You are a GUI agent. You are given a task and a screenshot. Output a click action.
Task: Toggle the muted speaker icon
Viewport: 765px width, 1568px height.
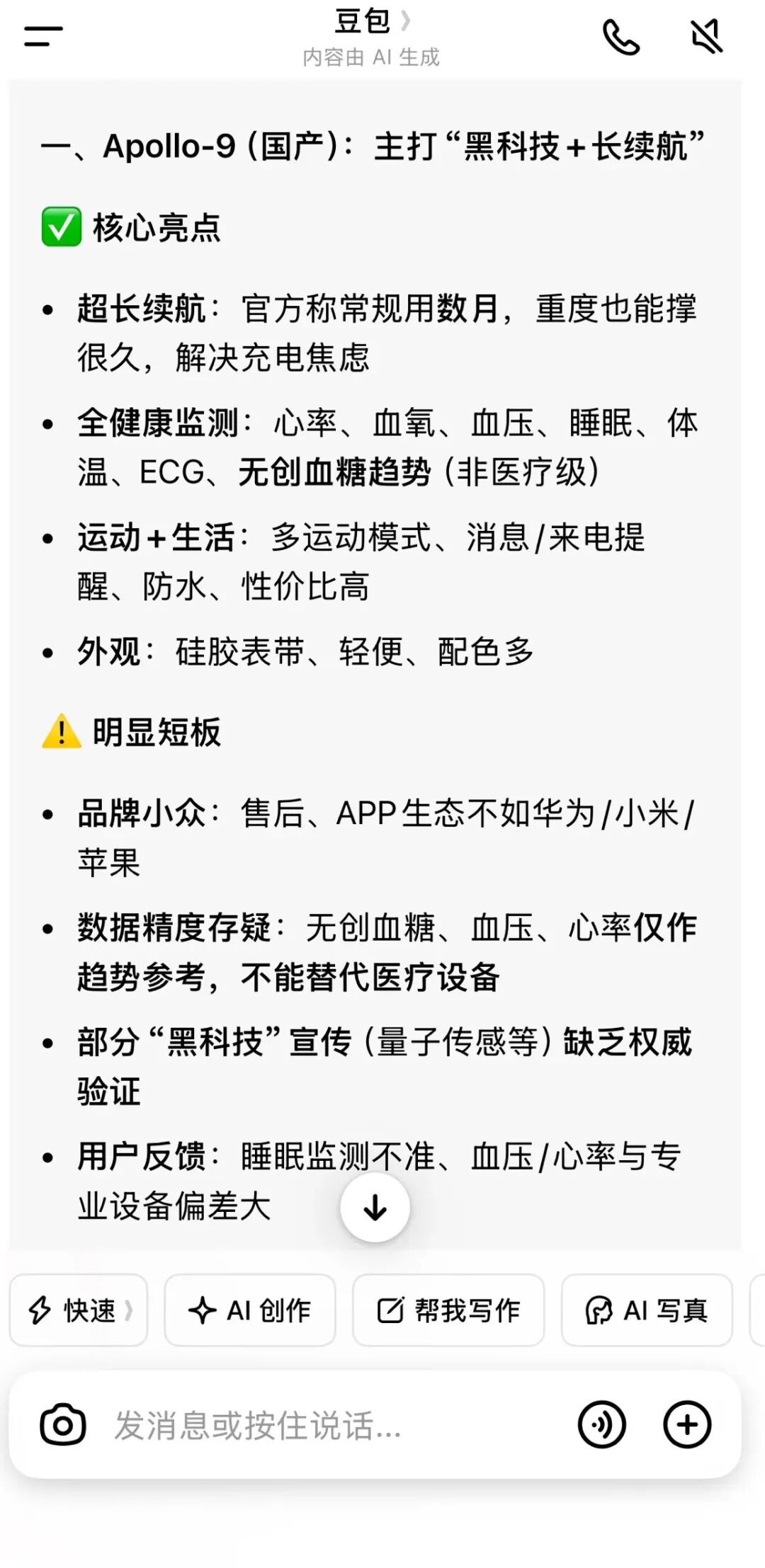706,37
